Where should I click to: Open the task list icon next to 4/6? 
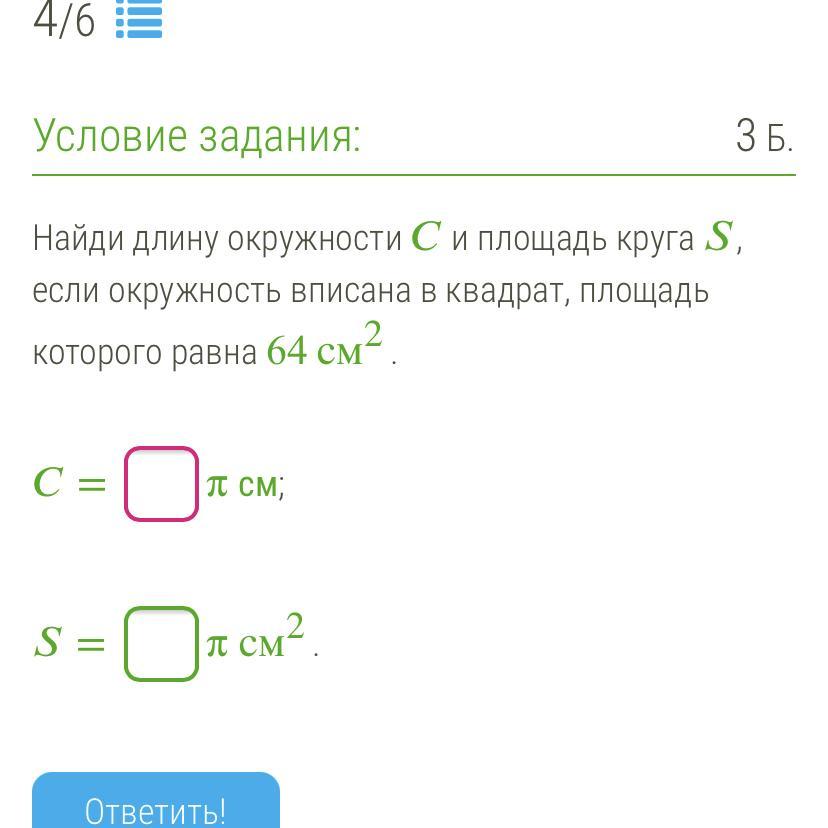point(139,20)
